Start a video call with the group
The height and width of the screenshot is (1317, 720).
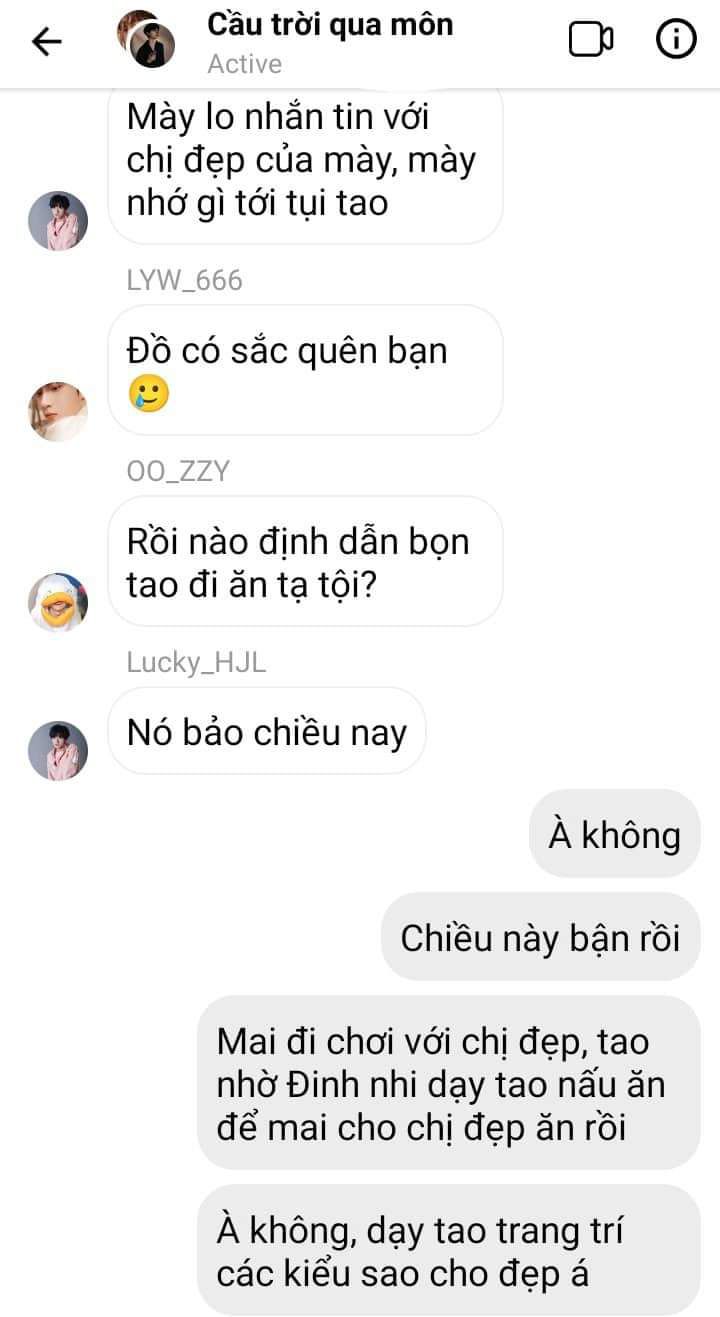point(590,40)
